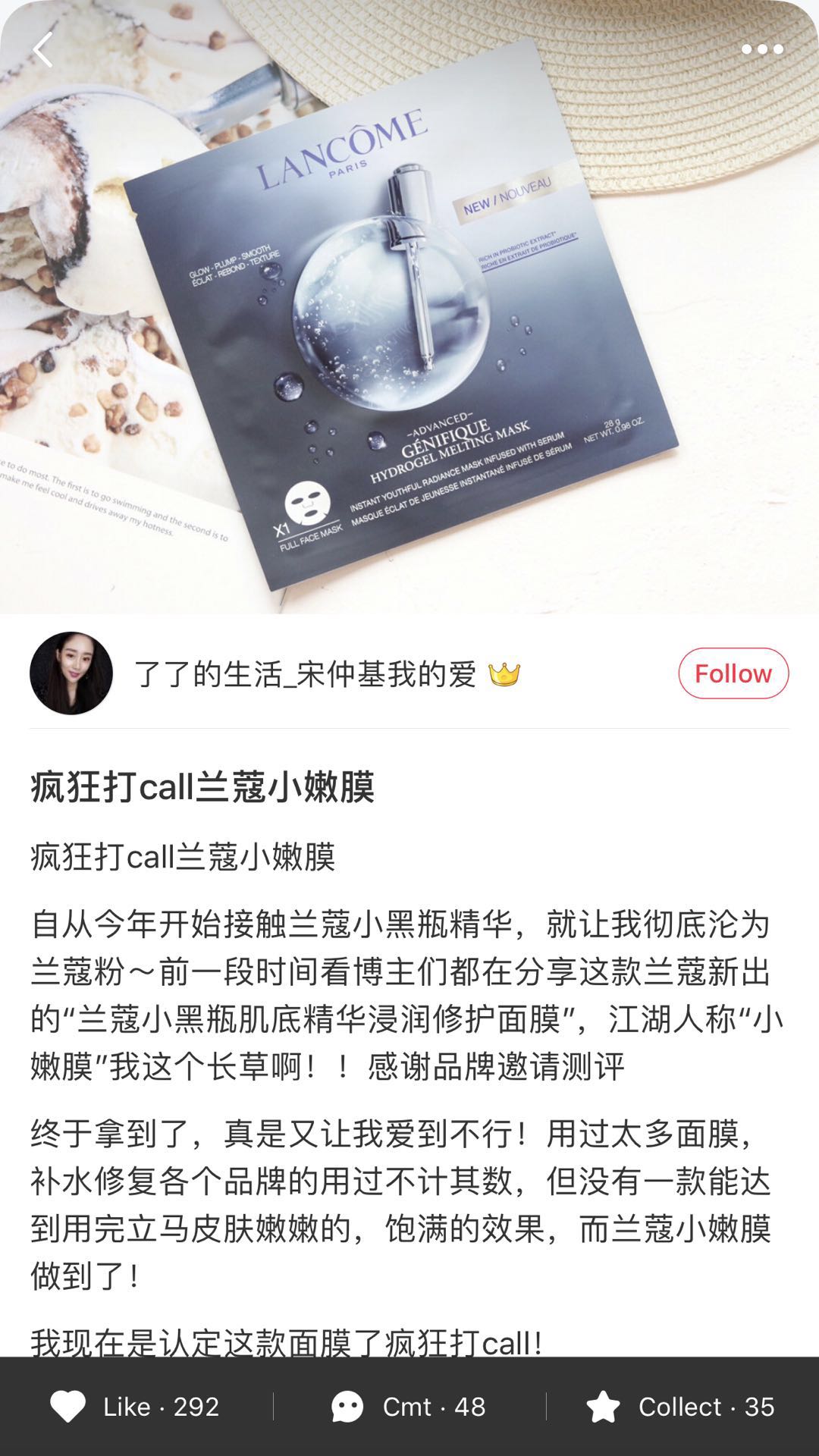Open the author's profile picture
Screen dimensions: 819x1456
pos(71,673)
